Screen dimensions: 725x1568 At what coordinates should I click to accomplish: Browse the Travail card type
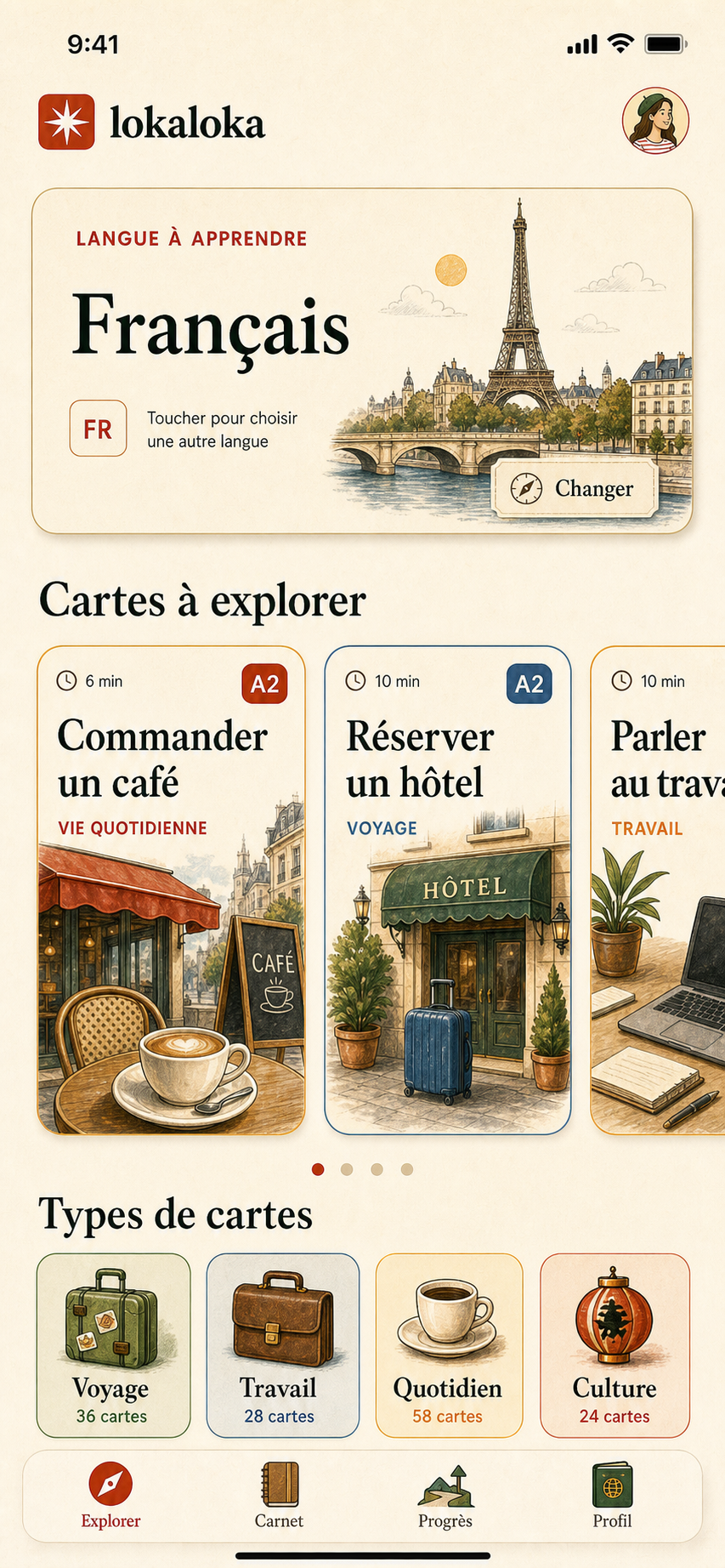click(x=283, y=1345)
